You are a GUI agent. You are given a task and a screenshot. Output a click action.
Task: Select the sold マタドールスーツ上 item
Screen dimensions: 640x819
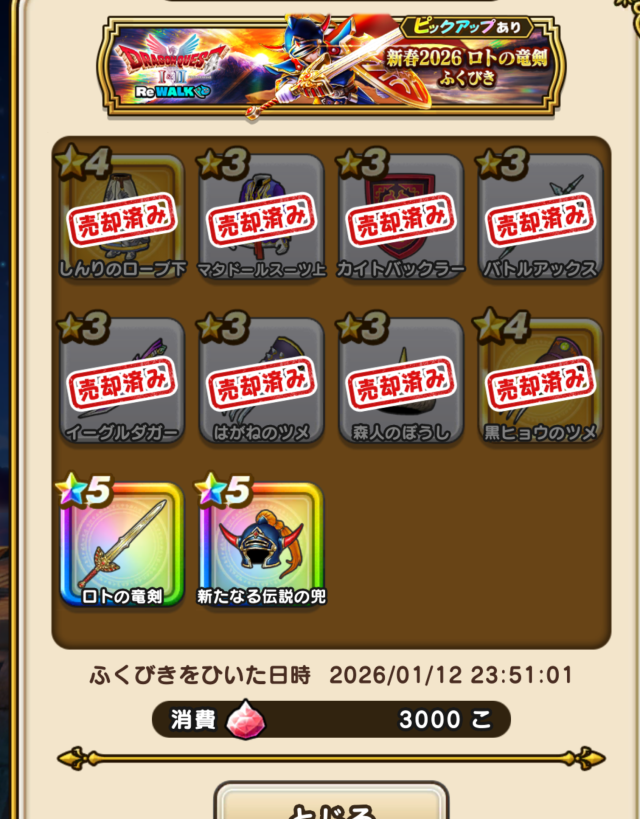(x=261, y=217)
